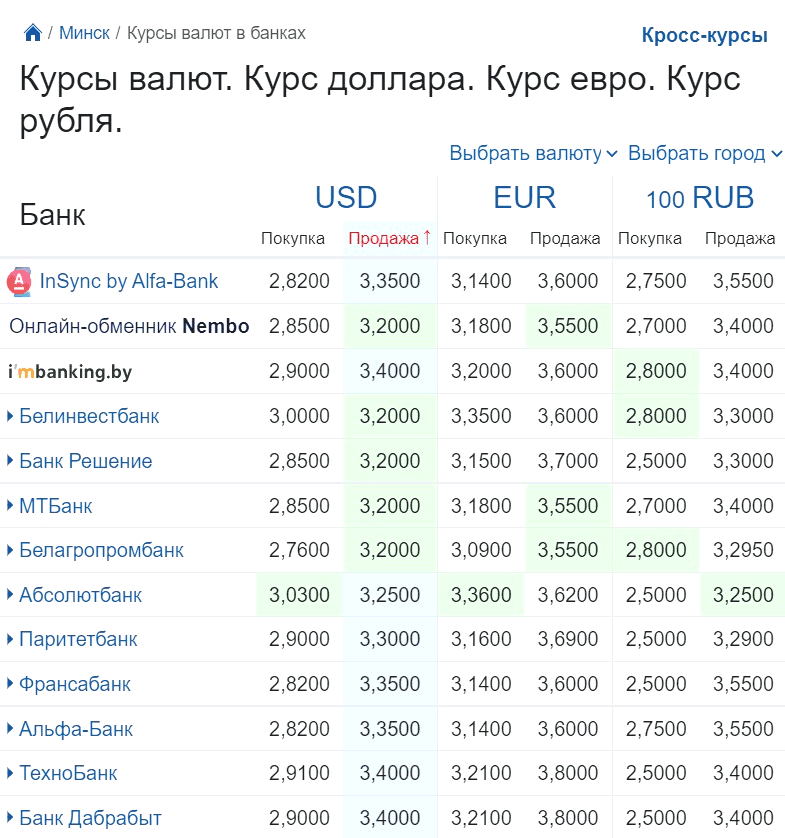The width and height of the screenshot is (785, 838).
Task: Open the Минск breadcrumb link
Action: pos(84,33)
